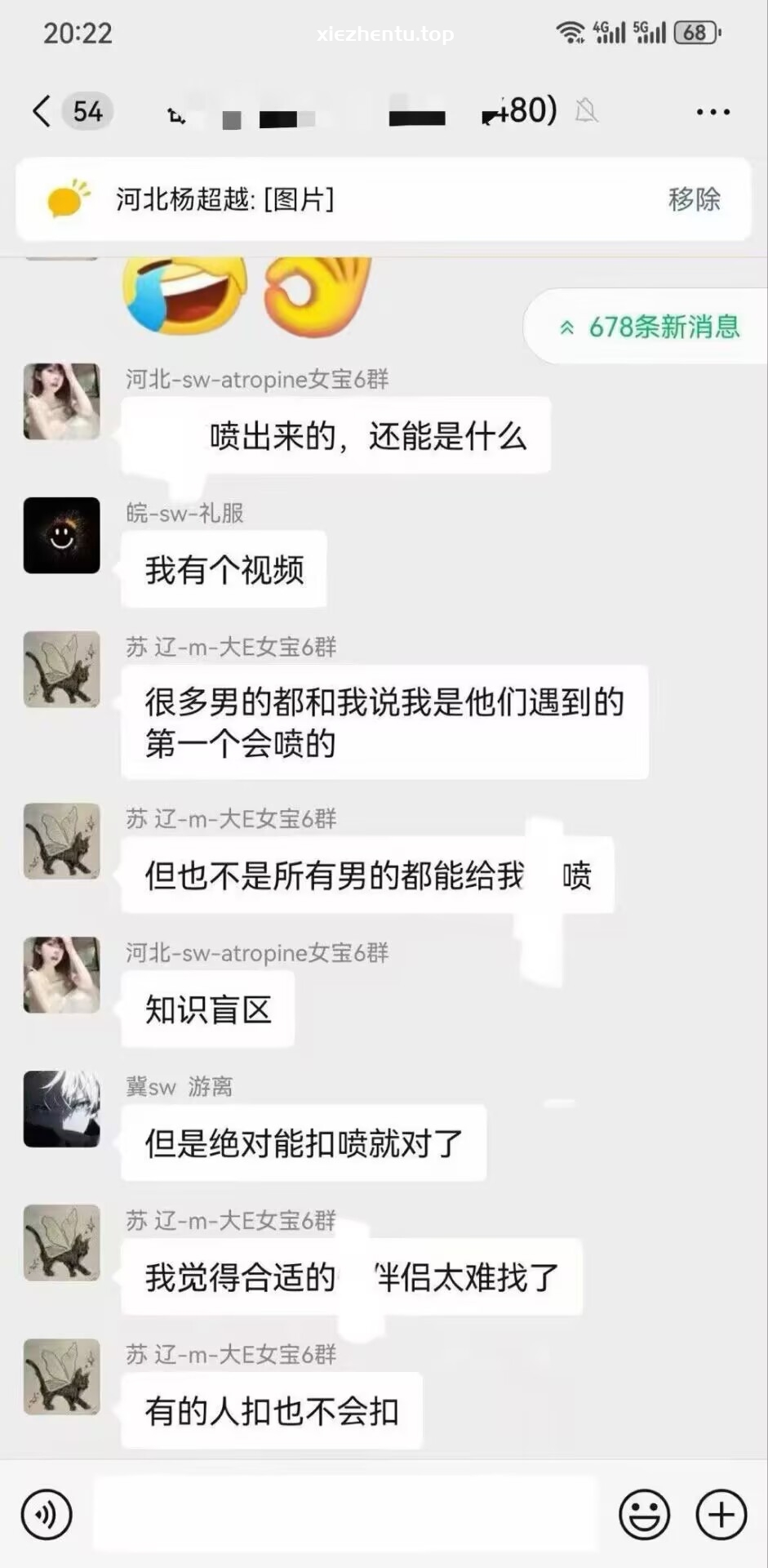Go back to the chat list
The image size is (768, 1568).
tap(42, 111)
